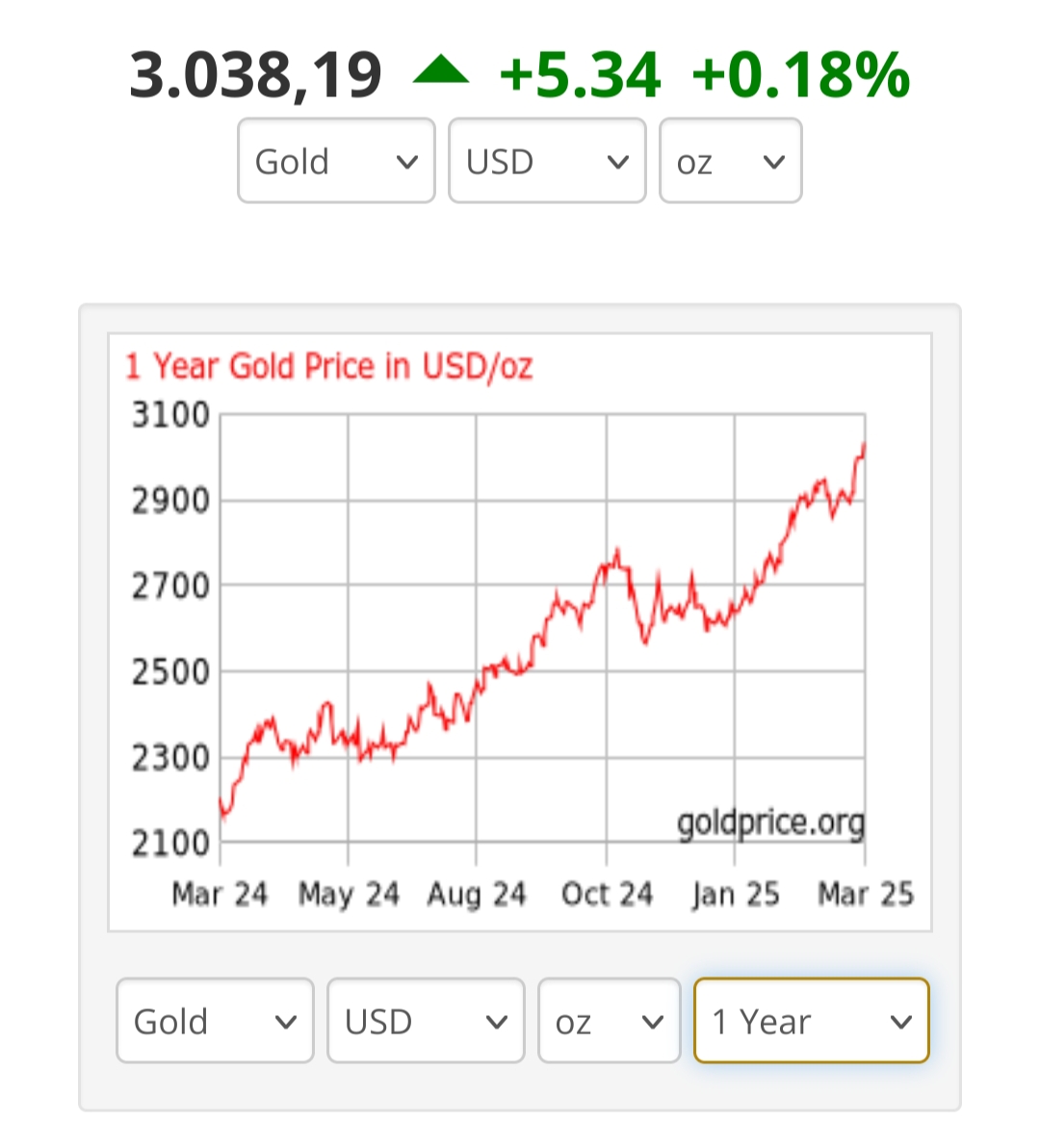Change the USD currency under the live price

pyautogui.click(x=547, y=161)
